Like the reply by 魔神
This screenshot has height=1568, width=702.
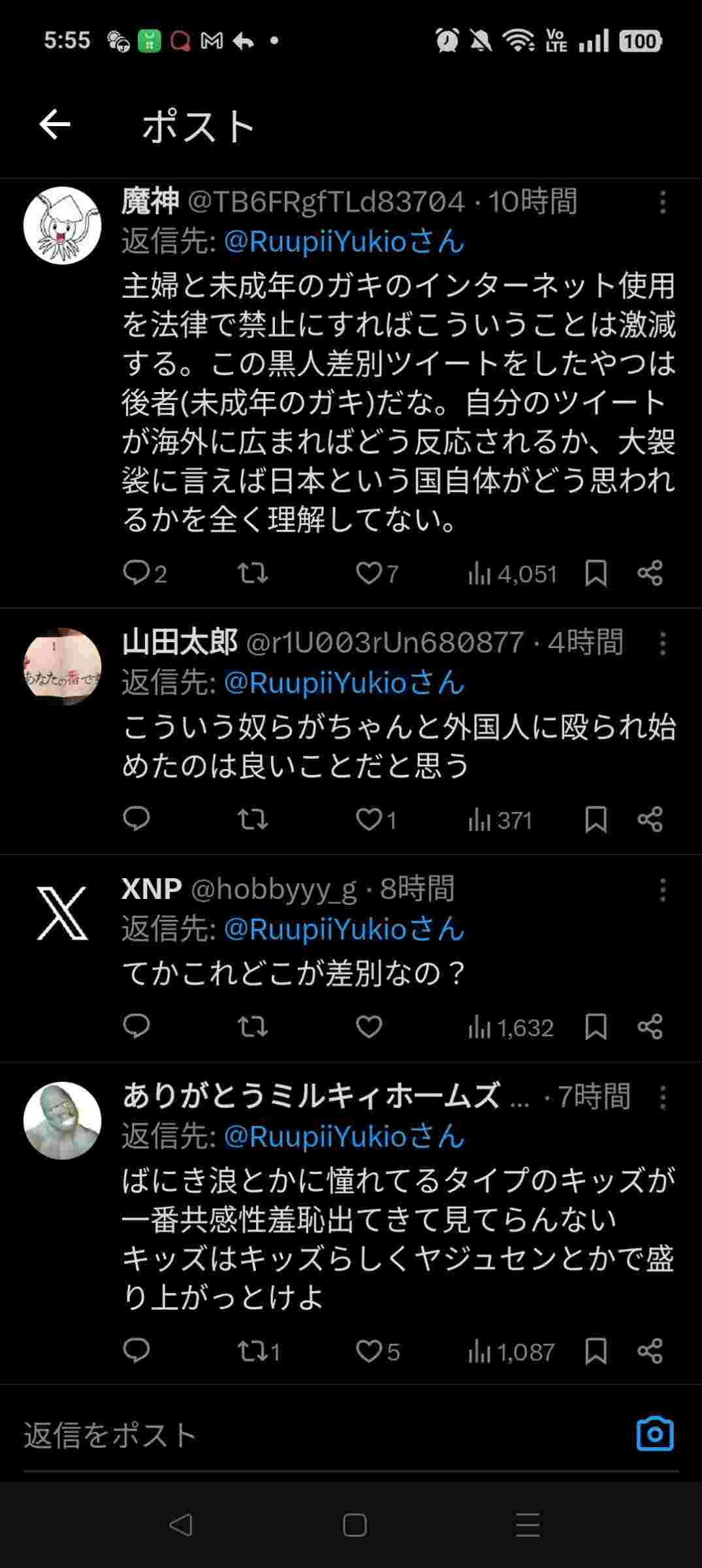coord(369,574)
